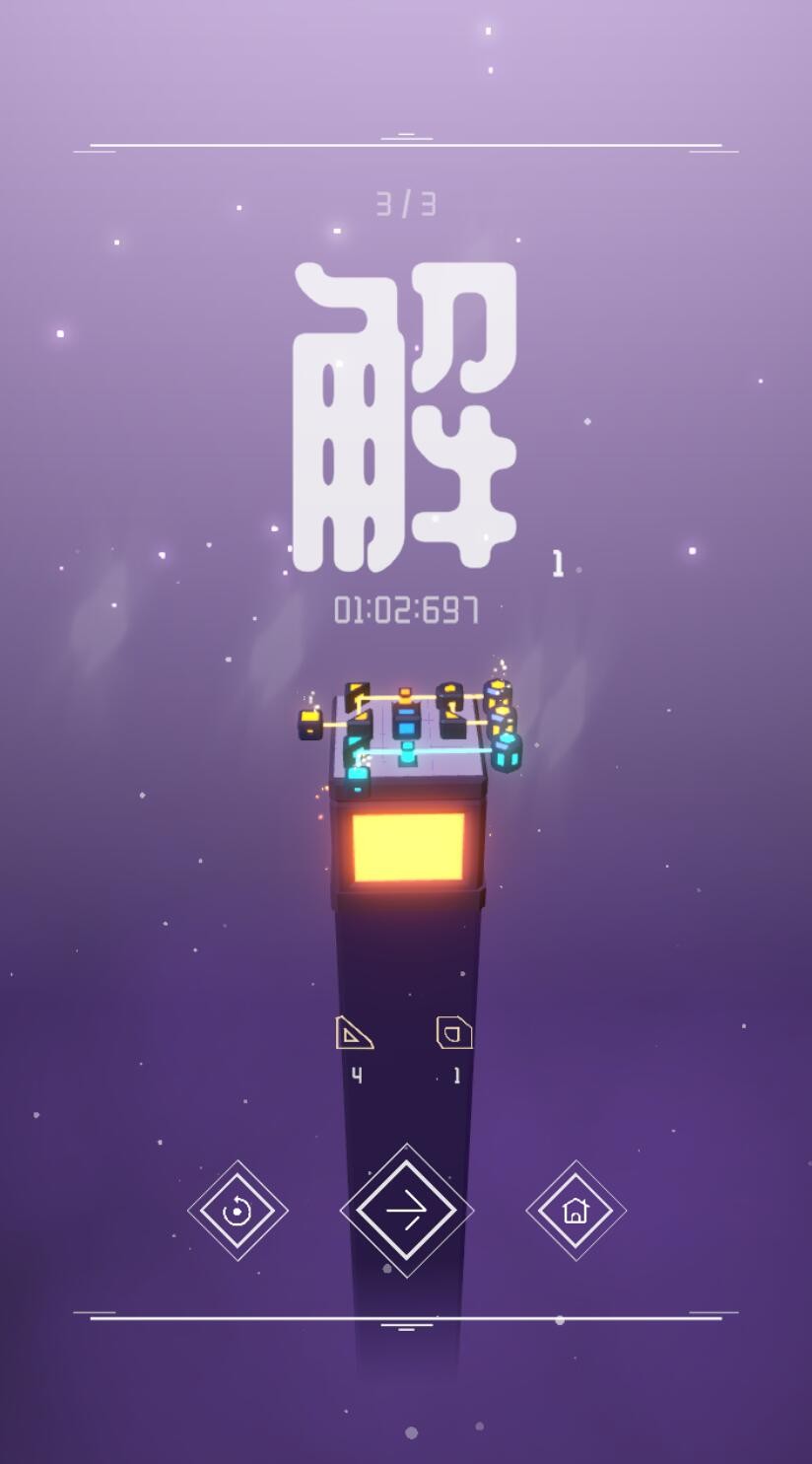The image size is (812, 1464).
Task: Click the number 4 under the triangle piece
Action: 356,1075
